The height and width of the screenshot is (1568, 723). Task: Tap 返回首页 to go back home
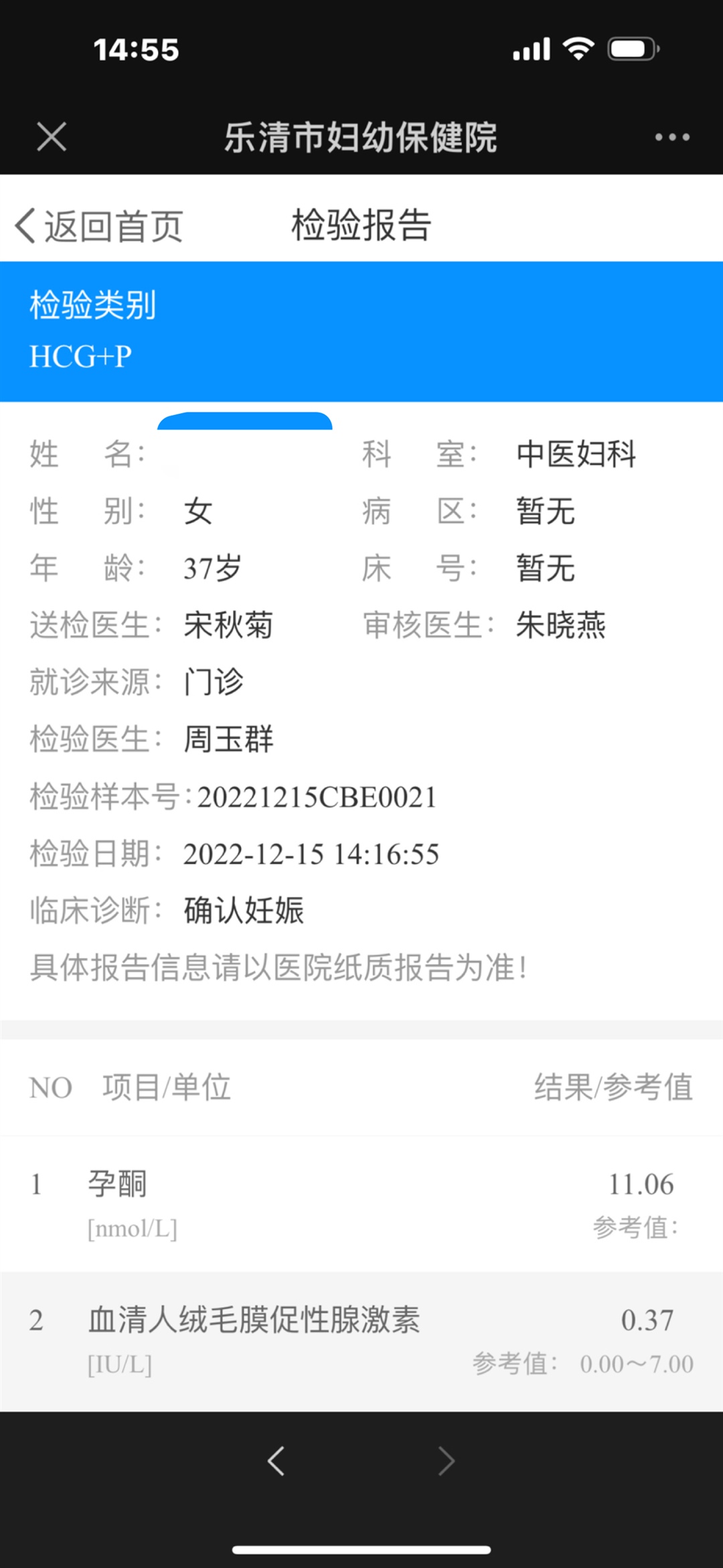[x=99, y=226]
